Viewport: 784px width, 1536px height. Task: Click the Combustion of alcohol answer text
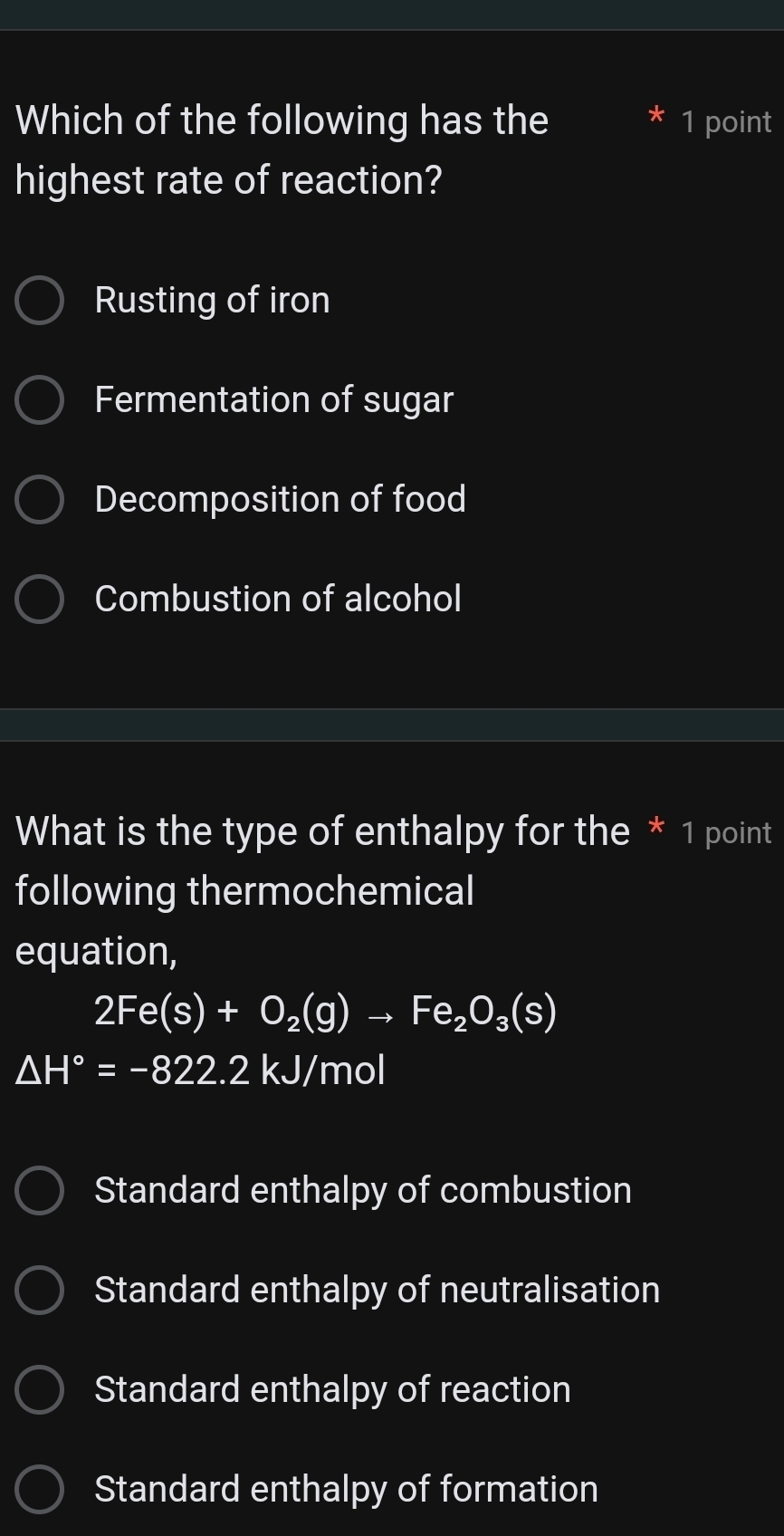[x=278, y=599]
